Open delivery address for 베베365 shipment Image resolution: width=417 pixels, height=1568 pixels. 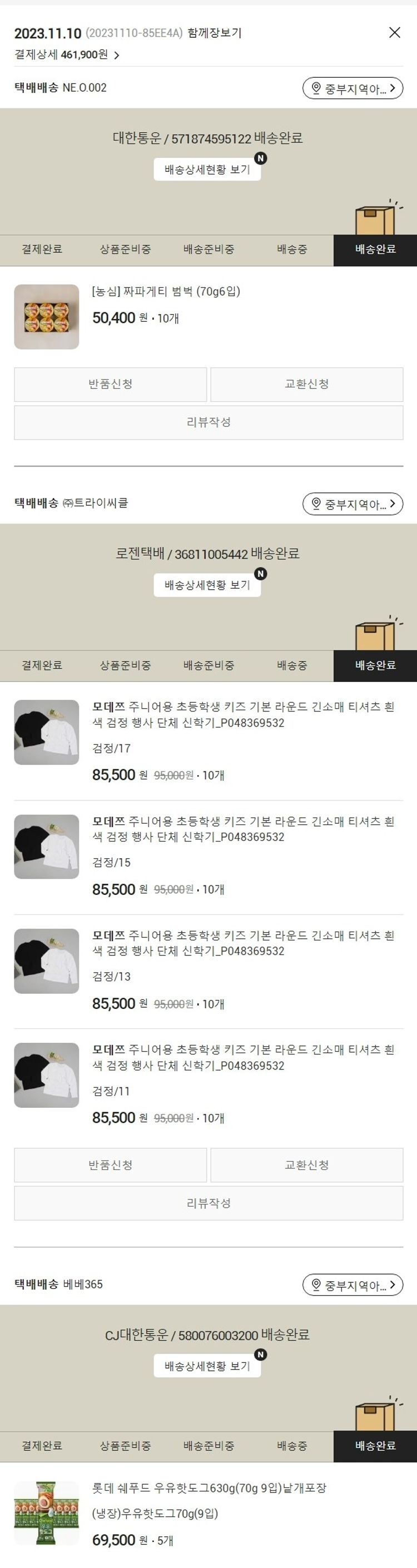353,1285
